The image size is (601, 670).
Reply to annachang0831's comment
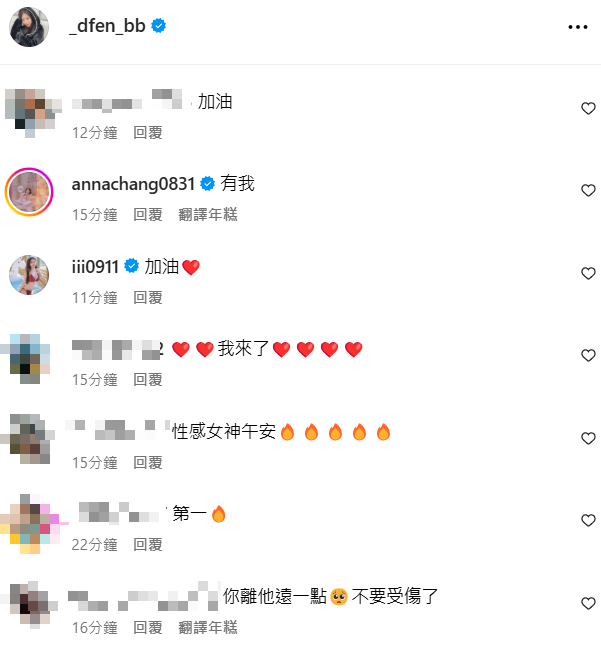[148, 214]
